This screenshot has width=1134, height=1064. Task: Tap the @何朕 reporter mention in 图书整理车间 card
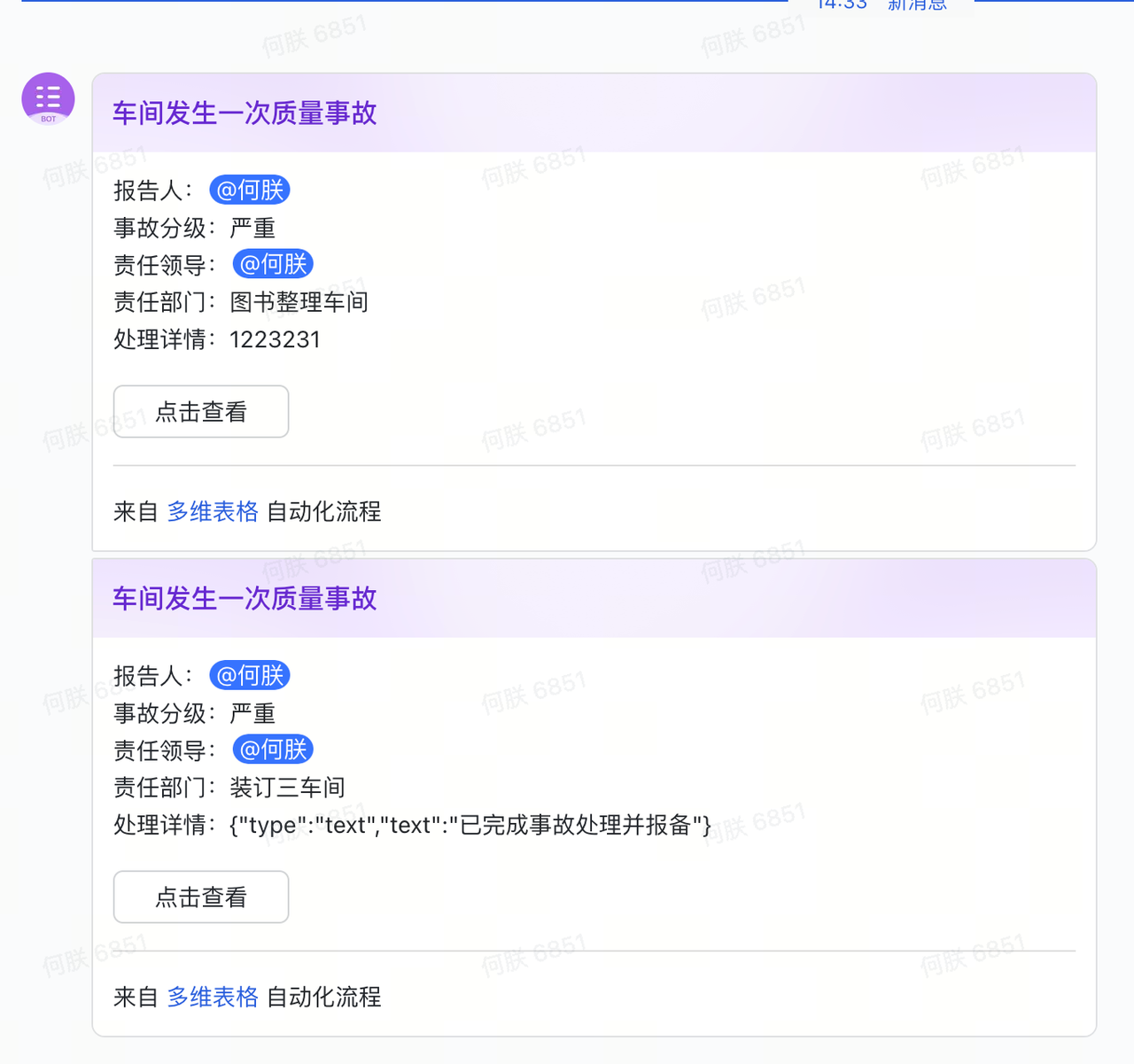tap(250, 190)
